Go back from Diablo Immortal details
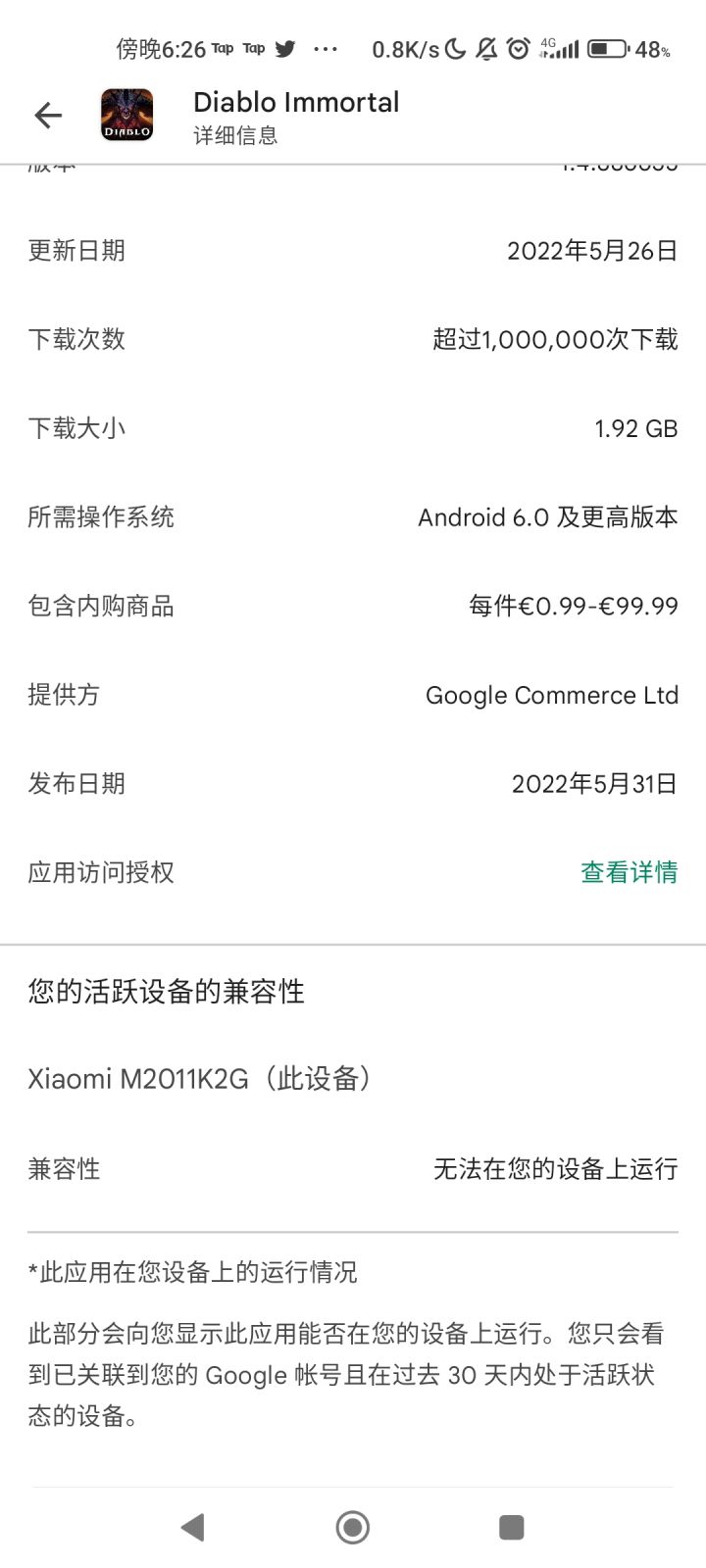This screenshot has height=1568, width=706. tap(48, 116)
